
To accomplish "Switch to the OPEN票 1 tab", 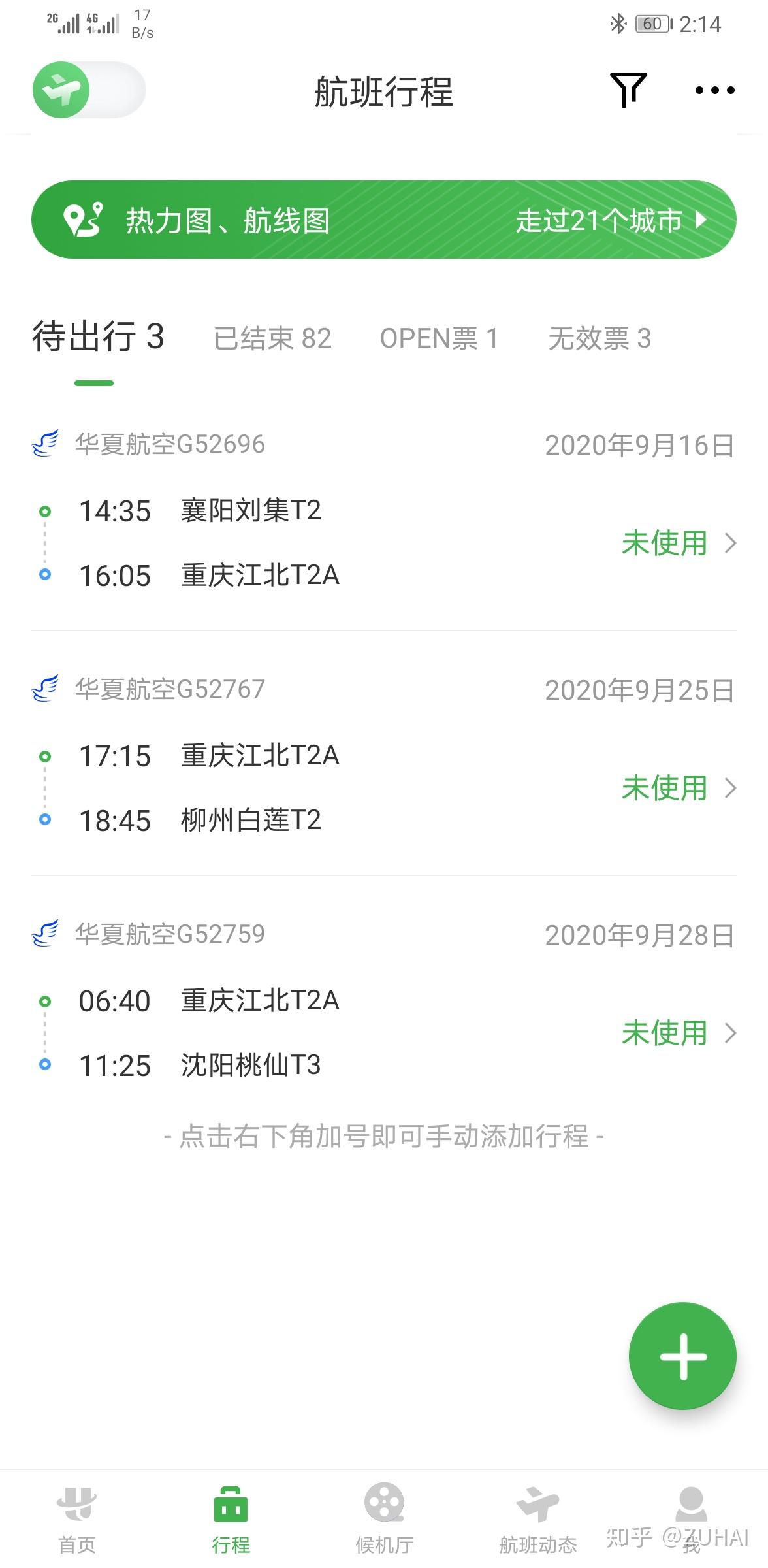I will 440,338.
